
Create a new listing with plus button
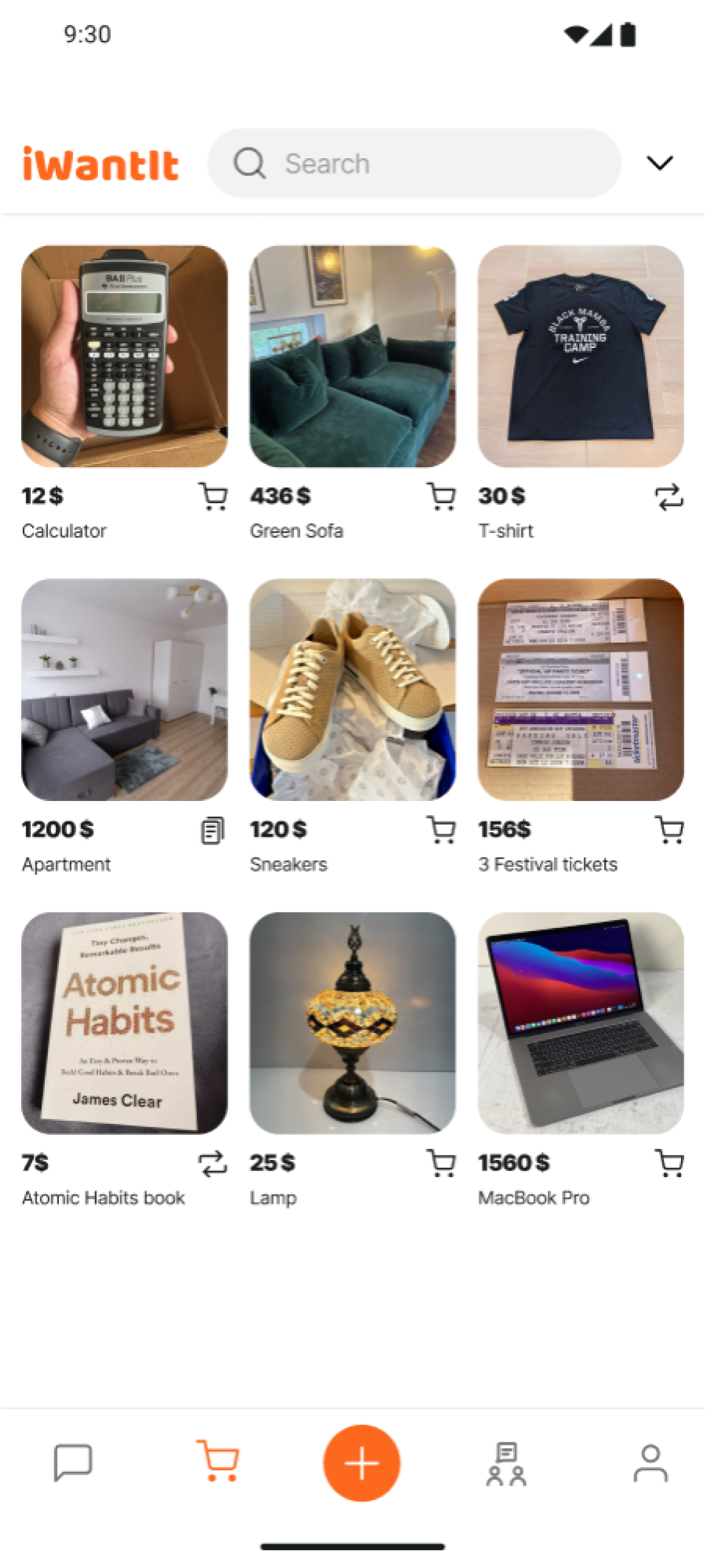tap(362, 1463)
